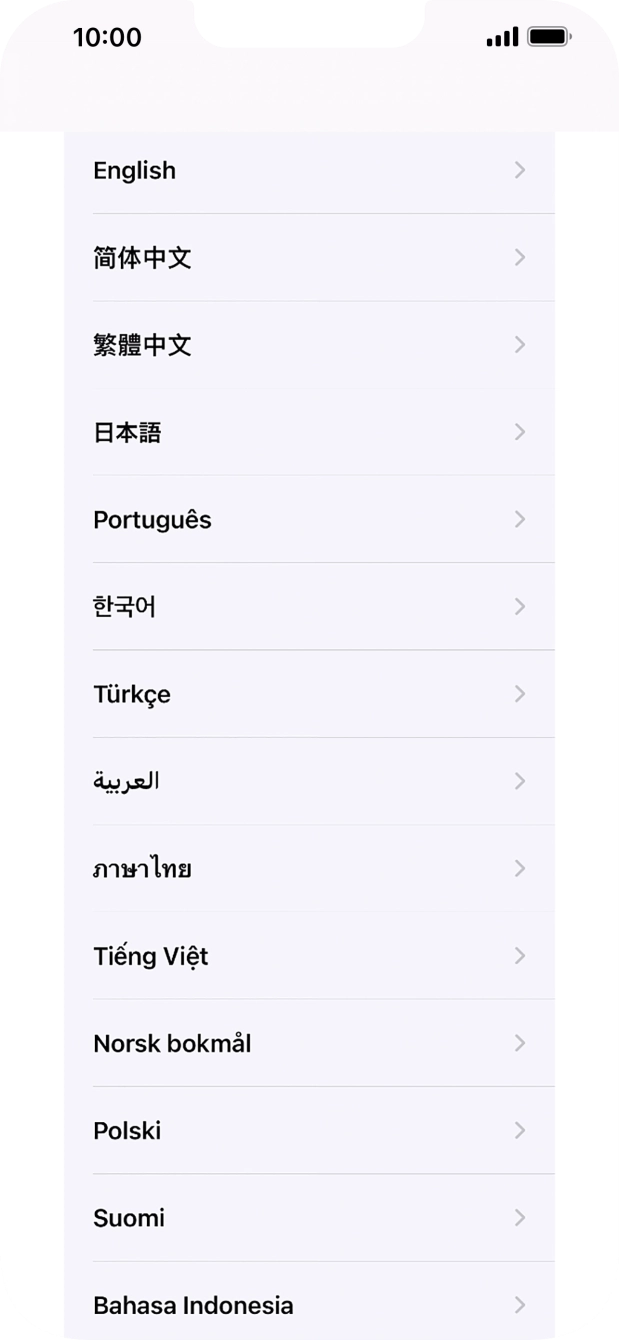Choose the العربية language row

coord(309,781)
